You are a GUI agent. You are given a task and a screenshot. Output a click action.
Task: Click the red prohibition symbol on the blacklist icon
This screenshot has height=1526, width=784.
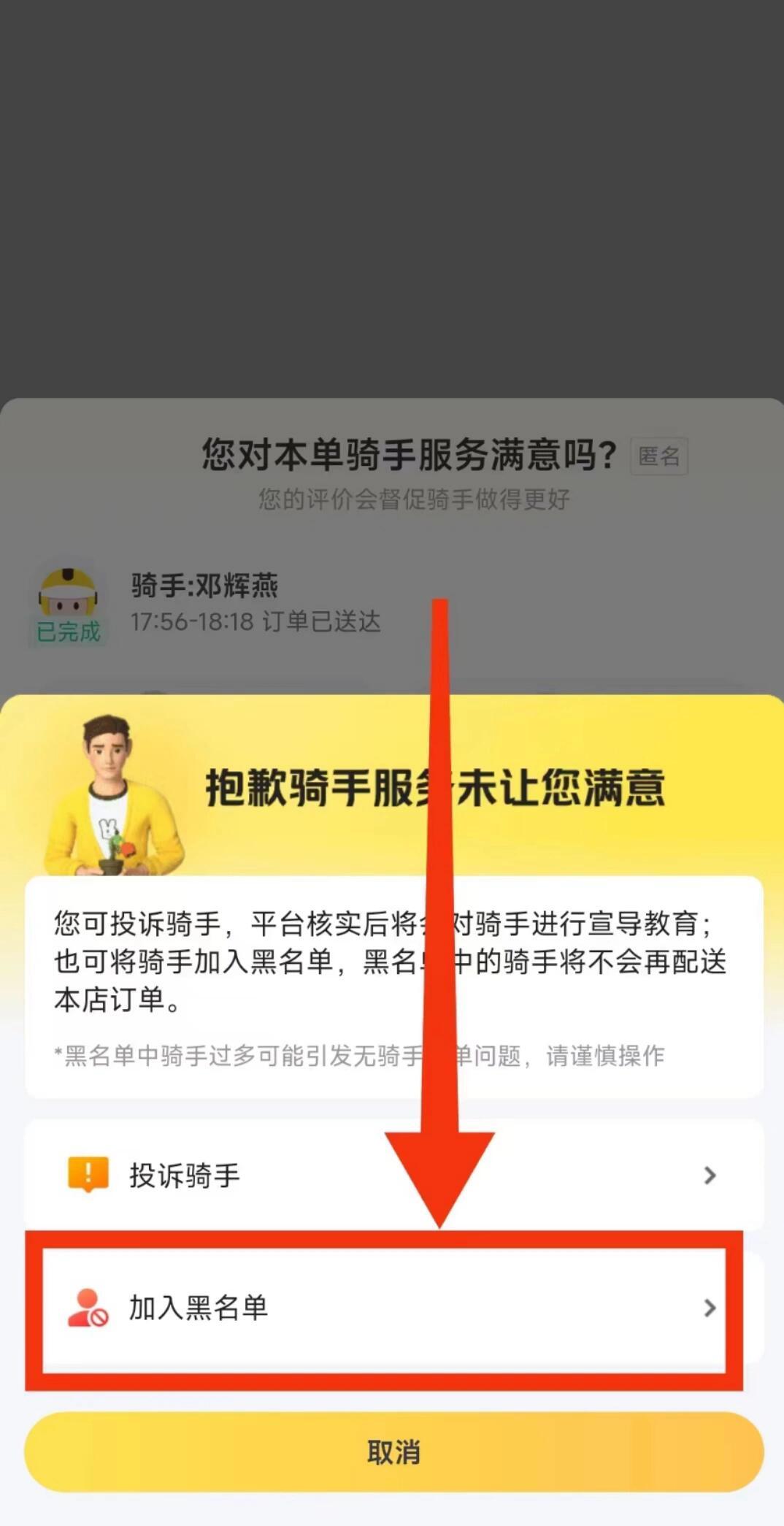pyautogui.click(x=100, y=1319)
